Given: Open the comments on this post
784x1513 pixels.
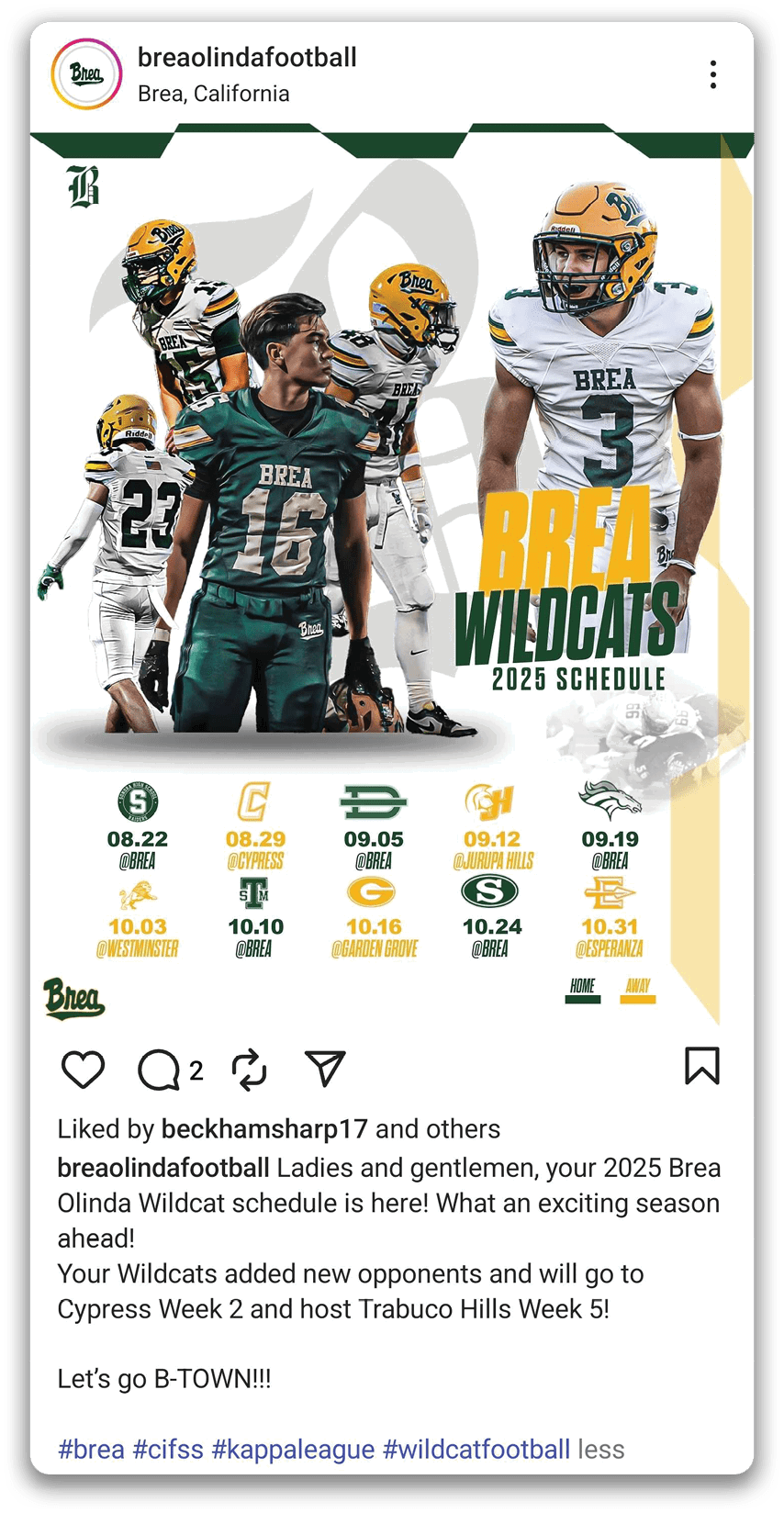Looking at the screenshot, I should tap(160, 1070).
